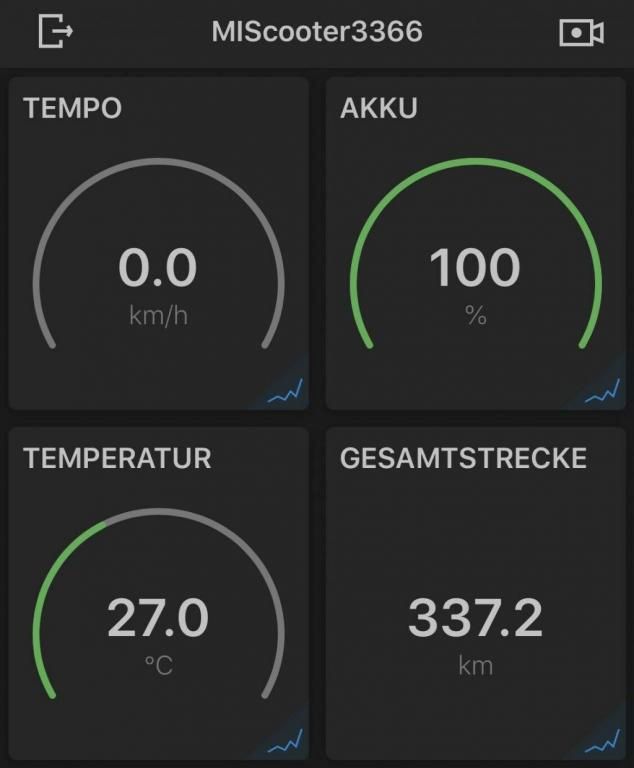The image size is (634, 768).
Task: Tap the disconnect exit icon
Action: tap(55, 31)
